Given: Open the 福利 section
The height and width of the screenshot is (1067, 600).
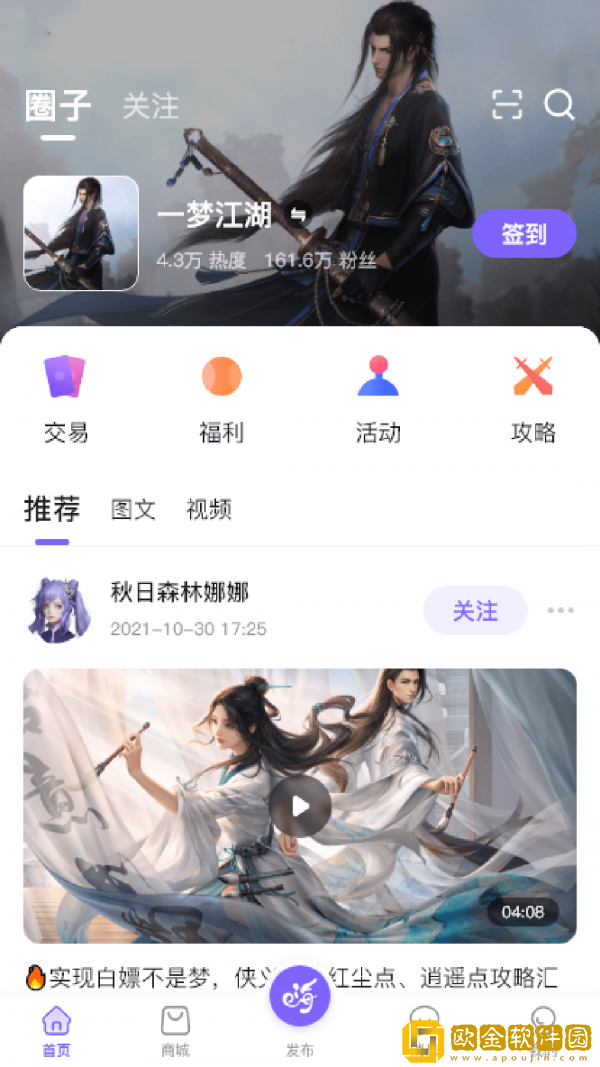Looking at the screenshot, I should (x=221, y=398).
